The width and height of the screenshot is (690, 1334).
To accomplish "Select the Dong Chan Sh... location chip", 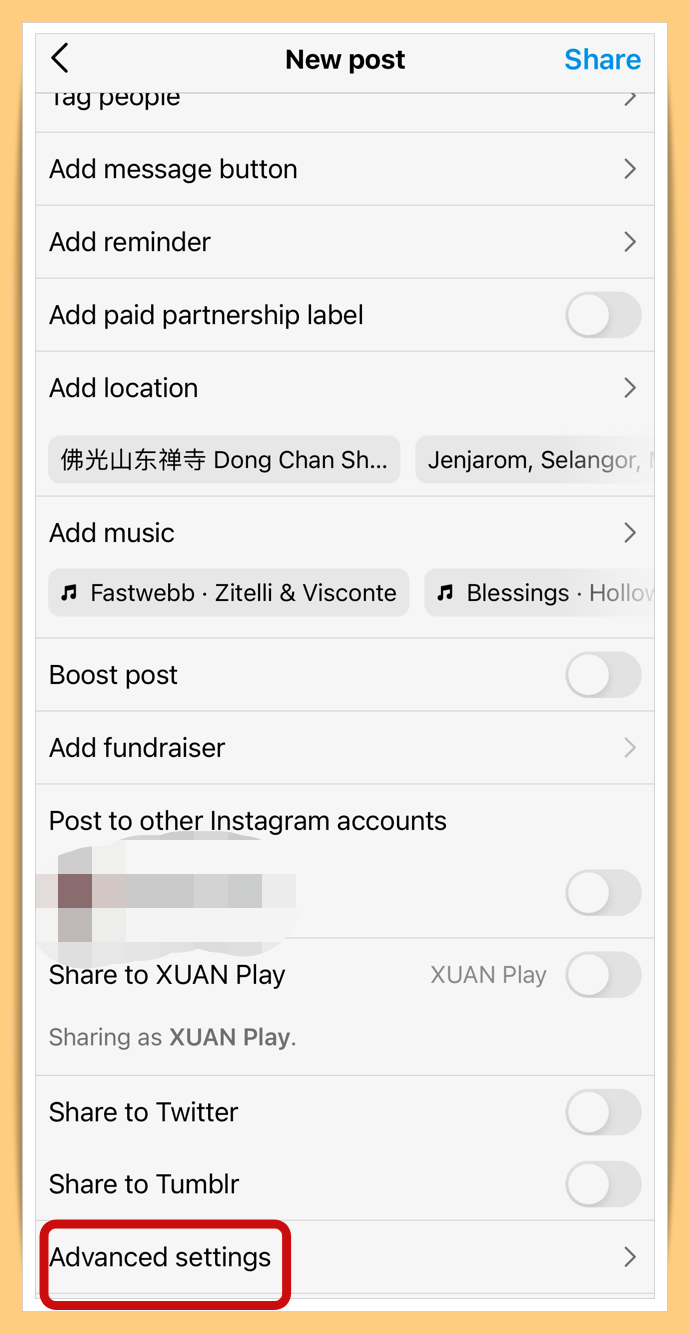I will [x=224, y=460].
